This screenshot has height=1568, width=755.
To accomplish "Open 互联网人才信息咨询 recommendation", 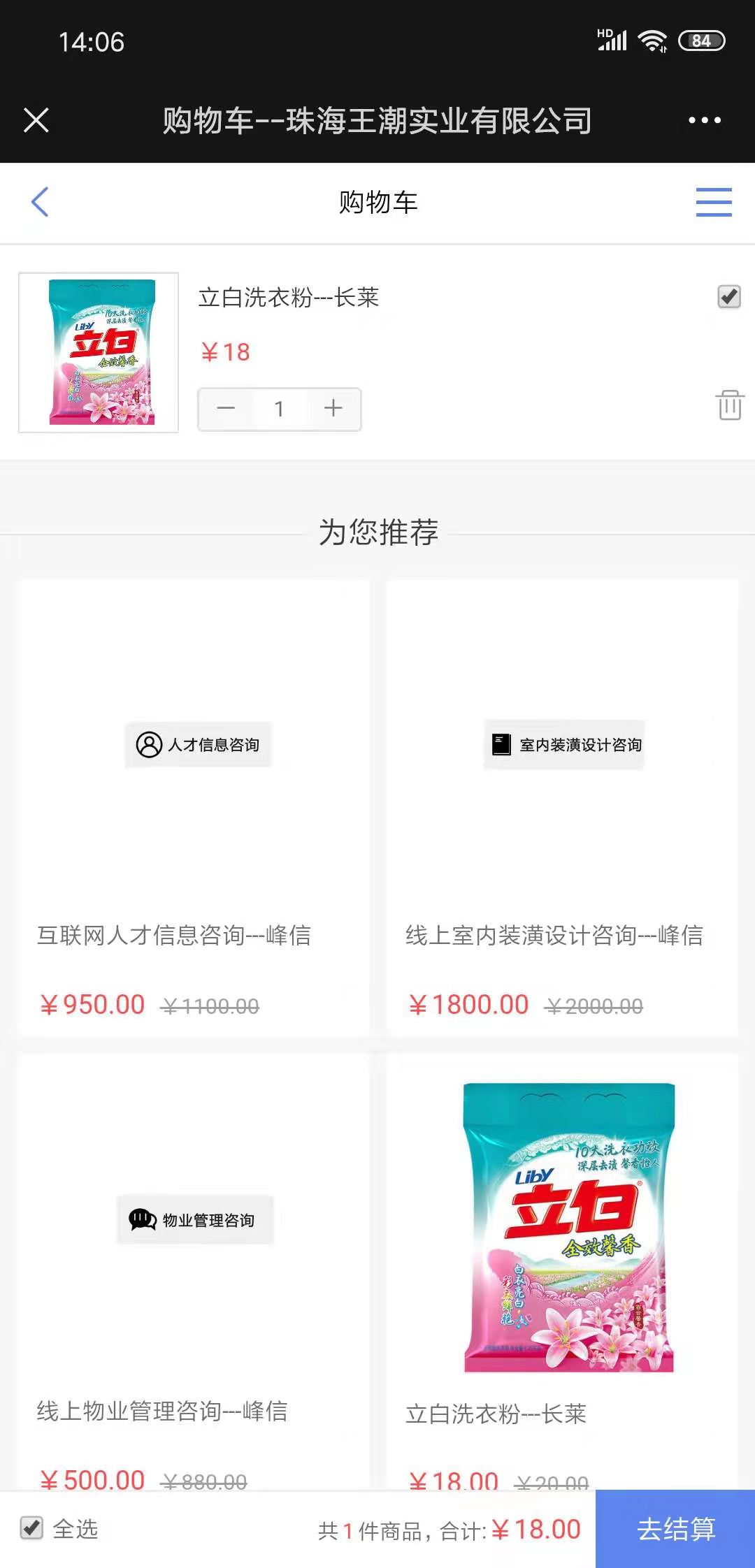I will [194, 807].
